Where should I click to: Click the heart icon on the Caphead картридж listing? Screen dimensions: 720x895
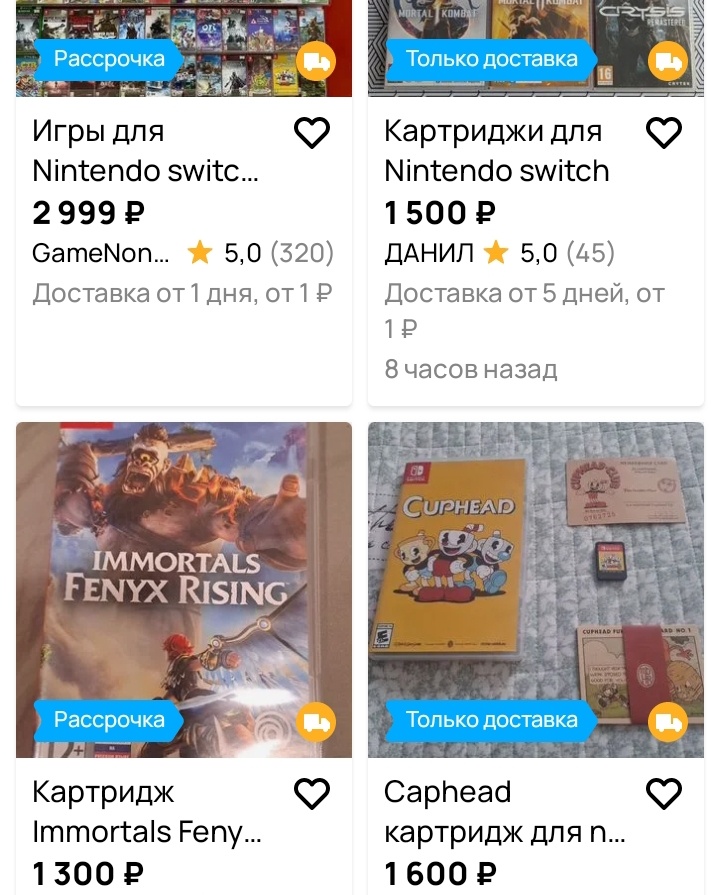[663, 793]
